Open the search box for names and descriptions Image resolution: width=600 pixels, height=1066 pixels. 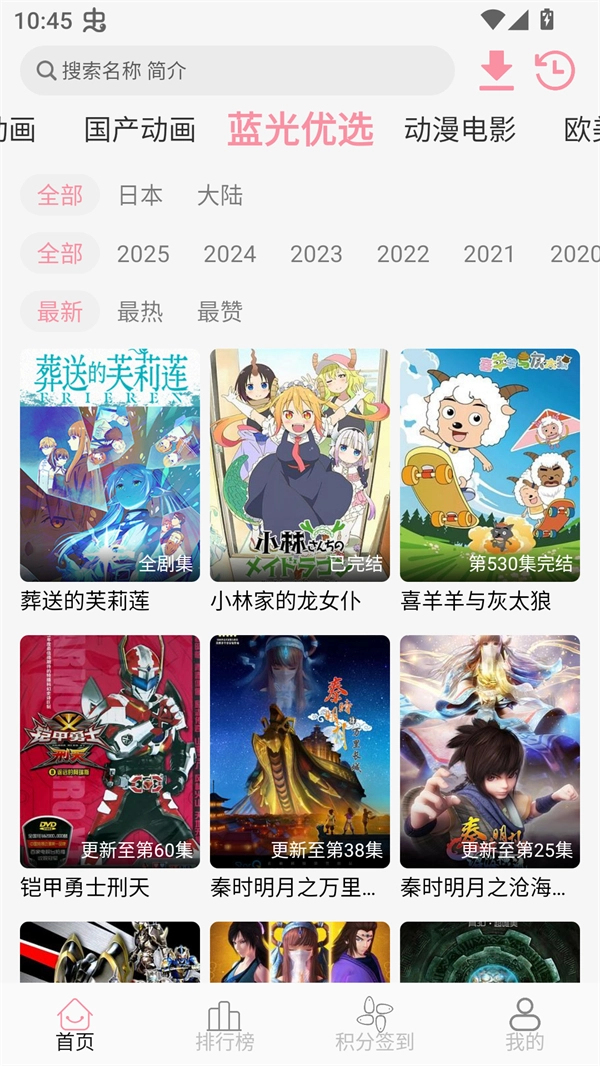[x=237, y=71]
